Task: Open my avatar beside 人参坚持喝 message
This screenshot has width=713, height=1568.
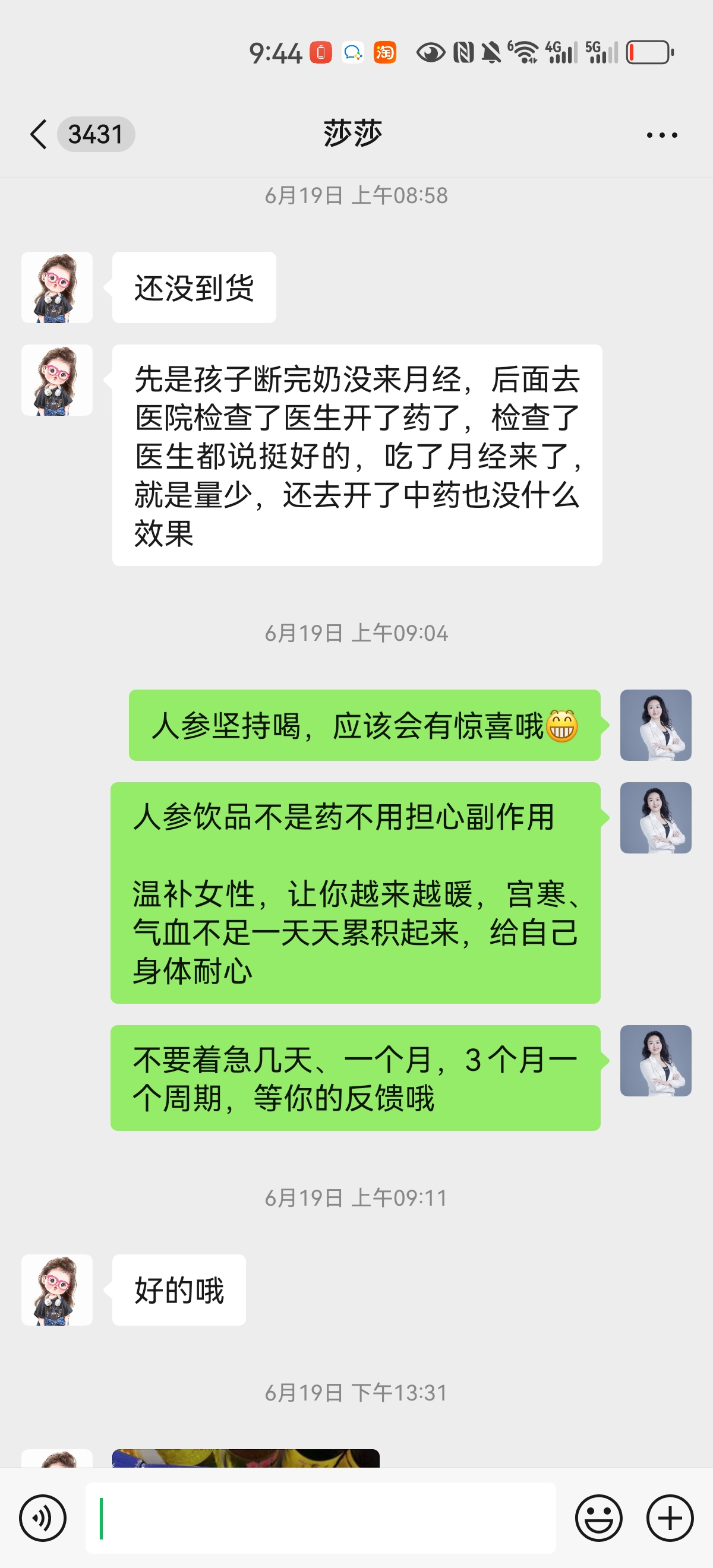Action: coord(655,725)
